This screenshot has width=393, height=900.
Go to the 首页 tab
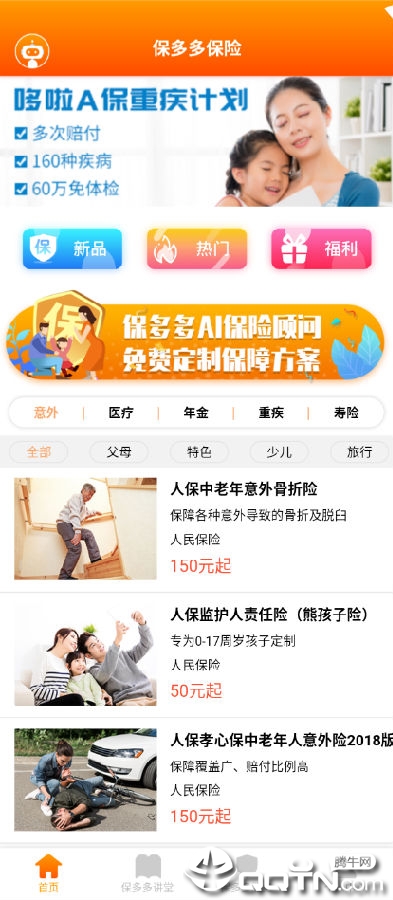pos(49,872)
